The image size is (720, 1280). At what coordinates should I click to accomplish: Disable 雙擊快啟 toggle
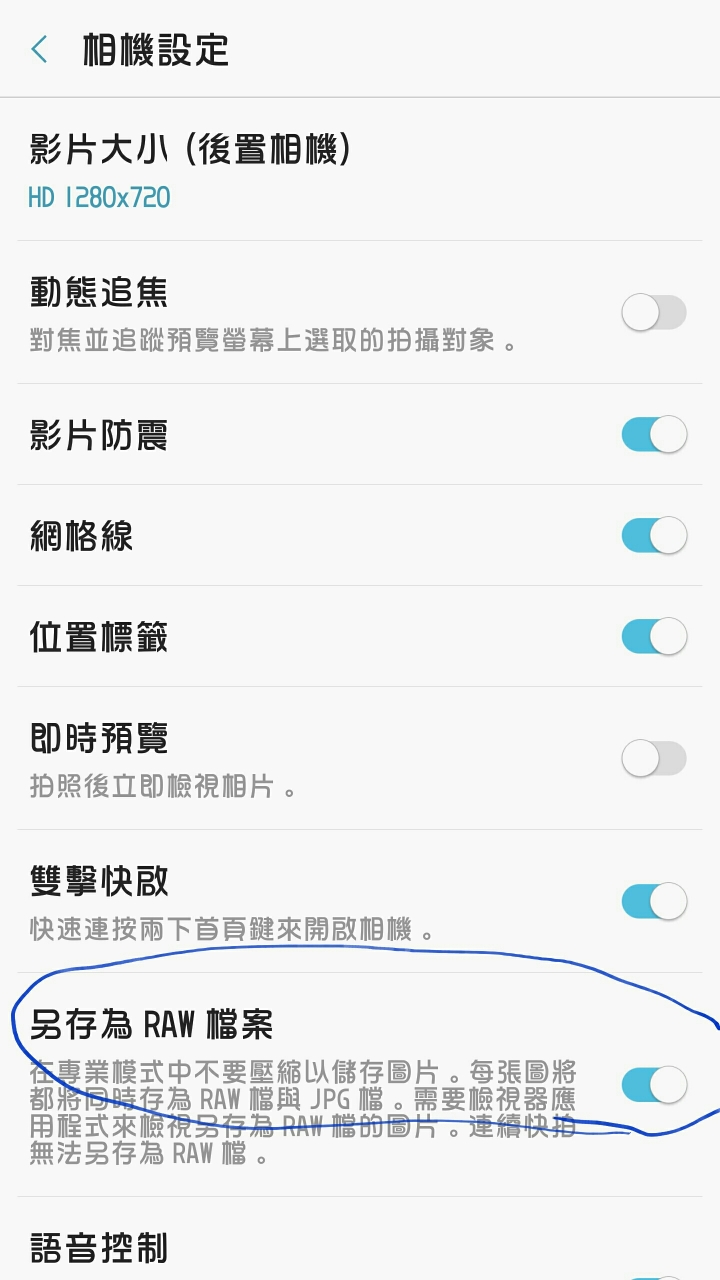654,901
